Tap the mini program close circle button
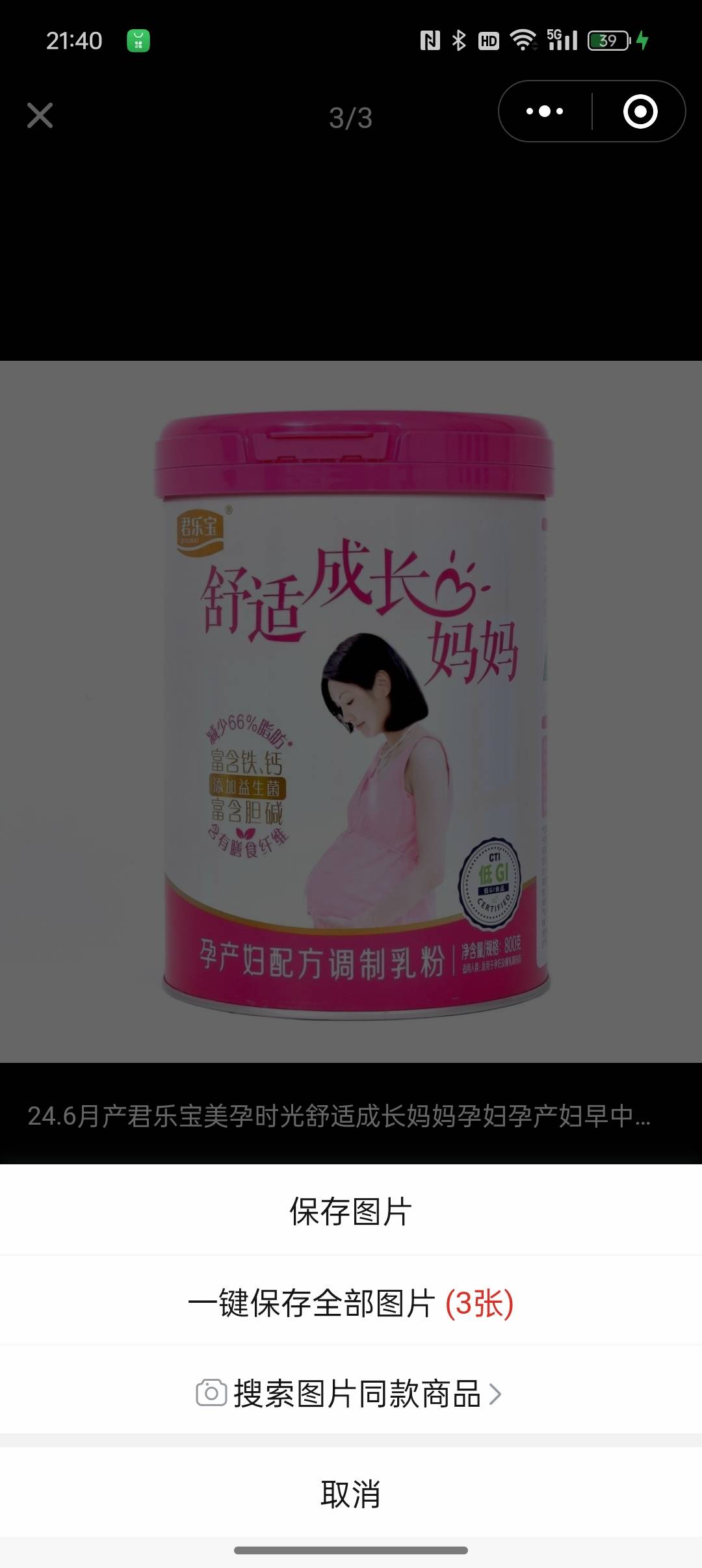This screenshot has width=702, height=1568. [640, 112]
